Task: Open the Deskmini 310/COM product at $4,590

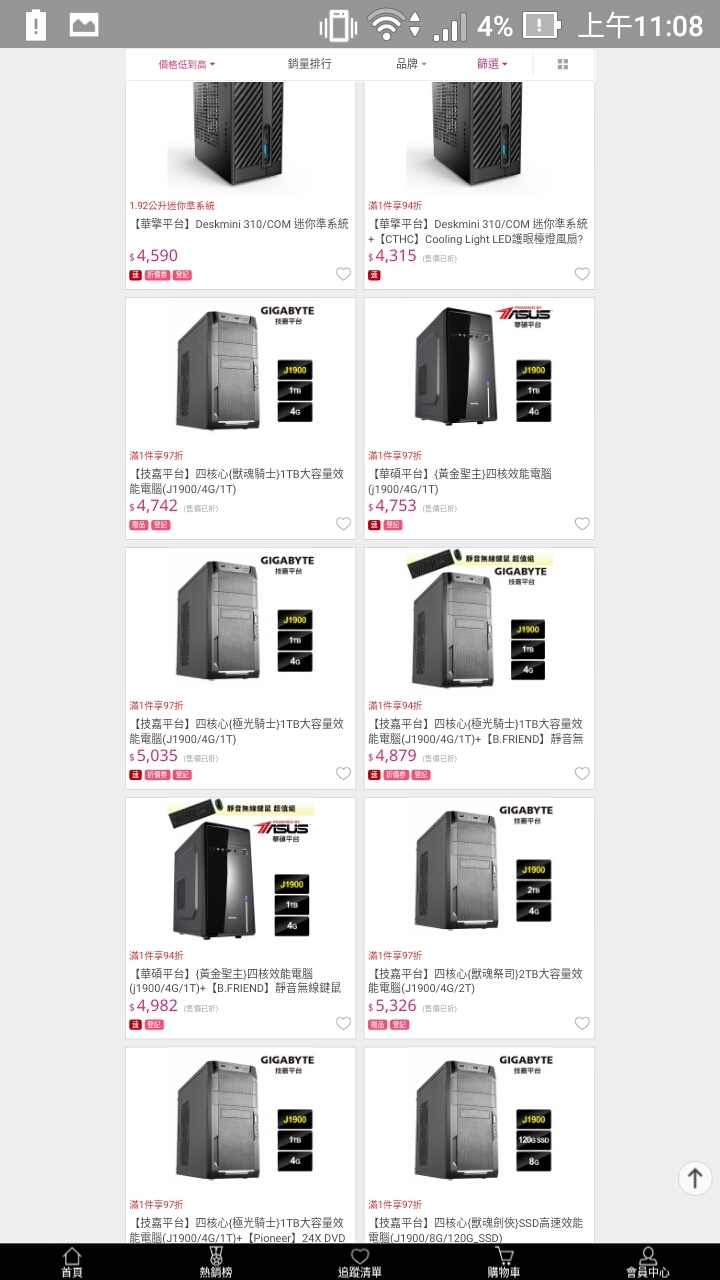Action: point(240,224)
